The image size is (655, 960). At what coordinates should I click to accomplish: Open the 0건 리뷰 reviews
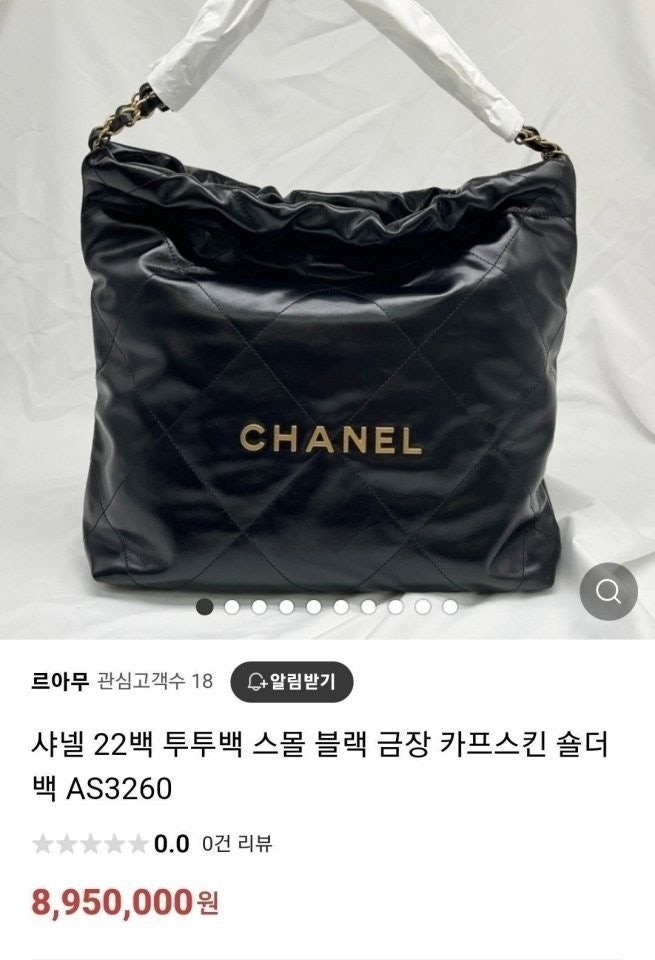tap(236, 843)
